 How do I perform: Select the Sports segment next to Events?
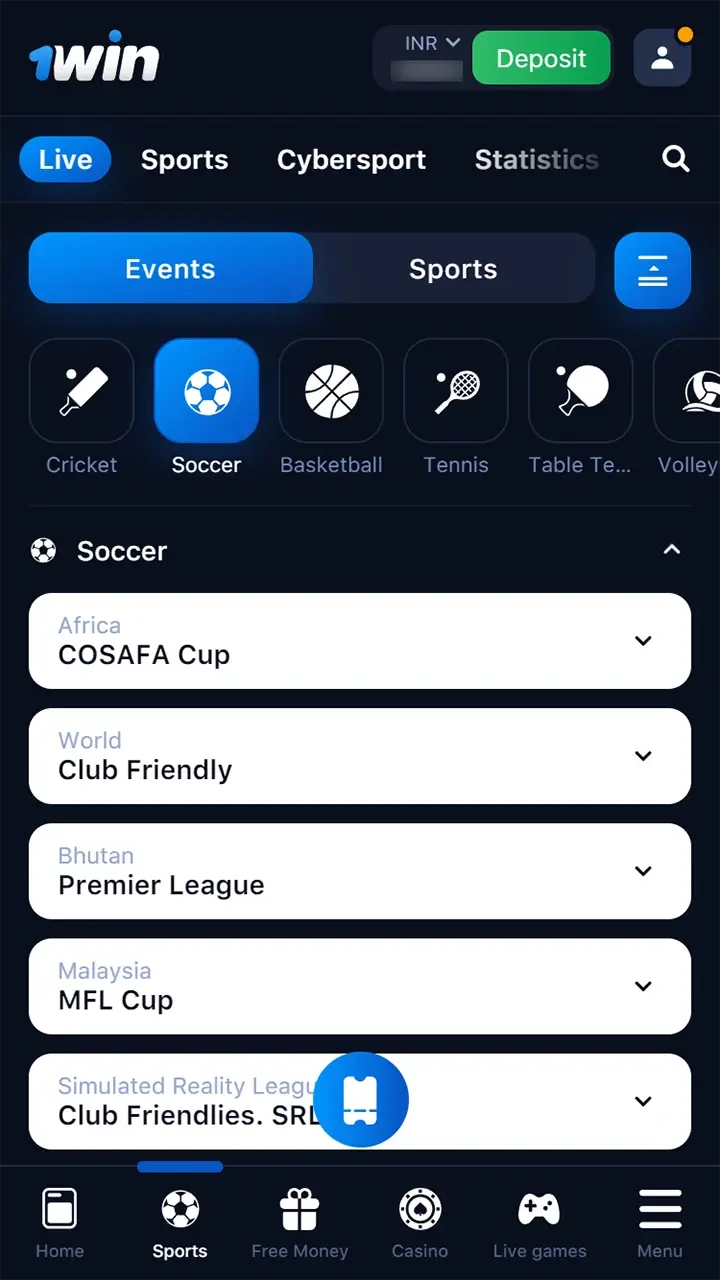coord(452,269)
